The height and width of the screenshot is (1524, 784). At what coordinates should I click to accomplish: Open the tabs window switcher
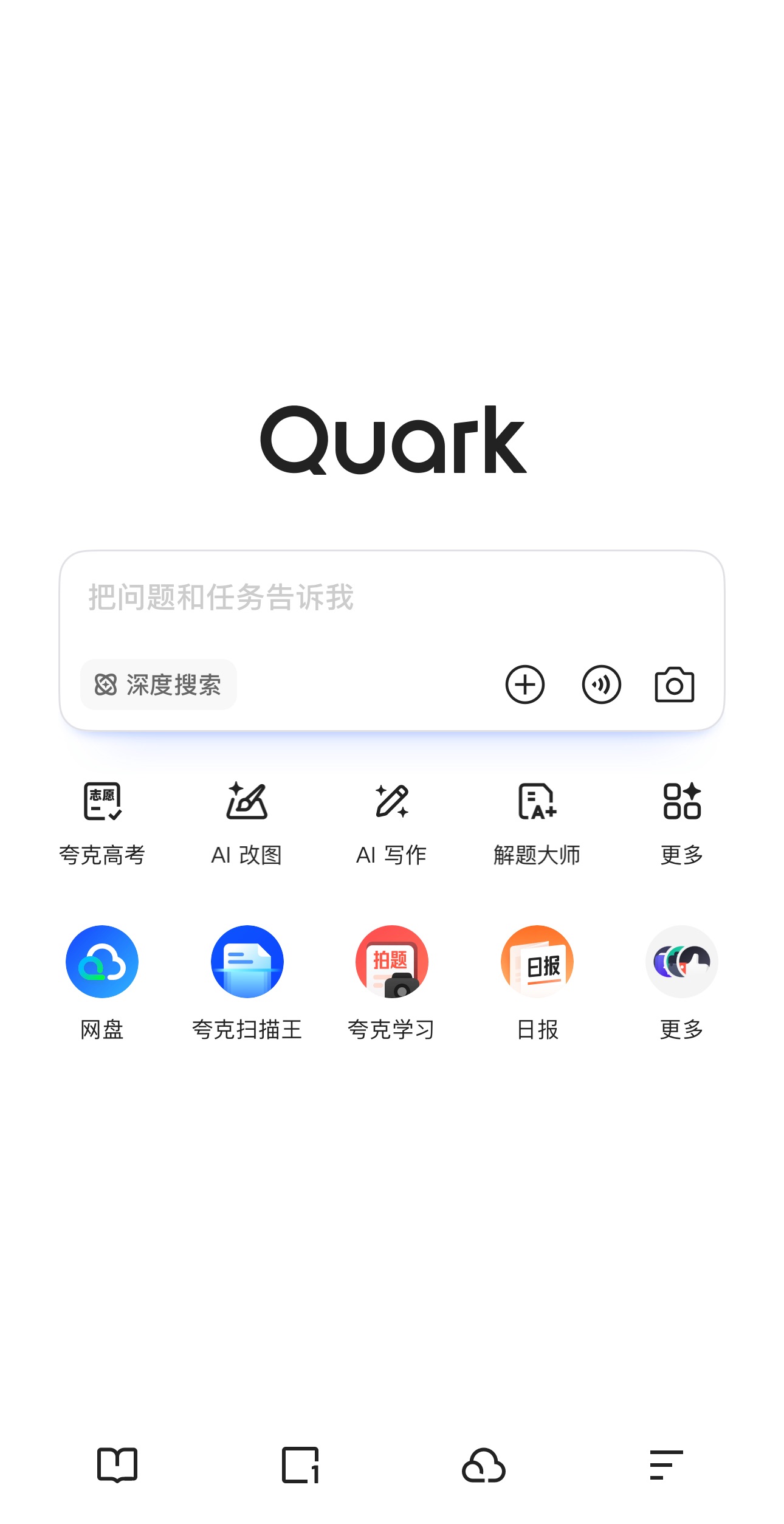[x=300, y=1465]
